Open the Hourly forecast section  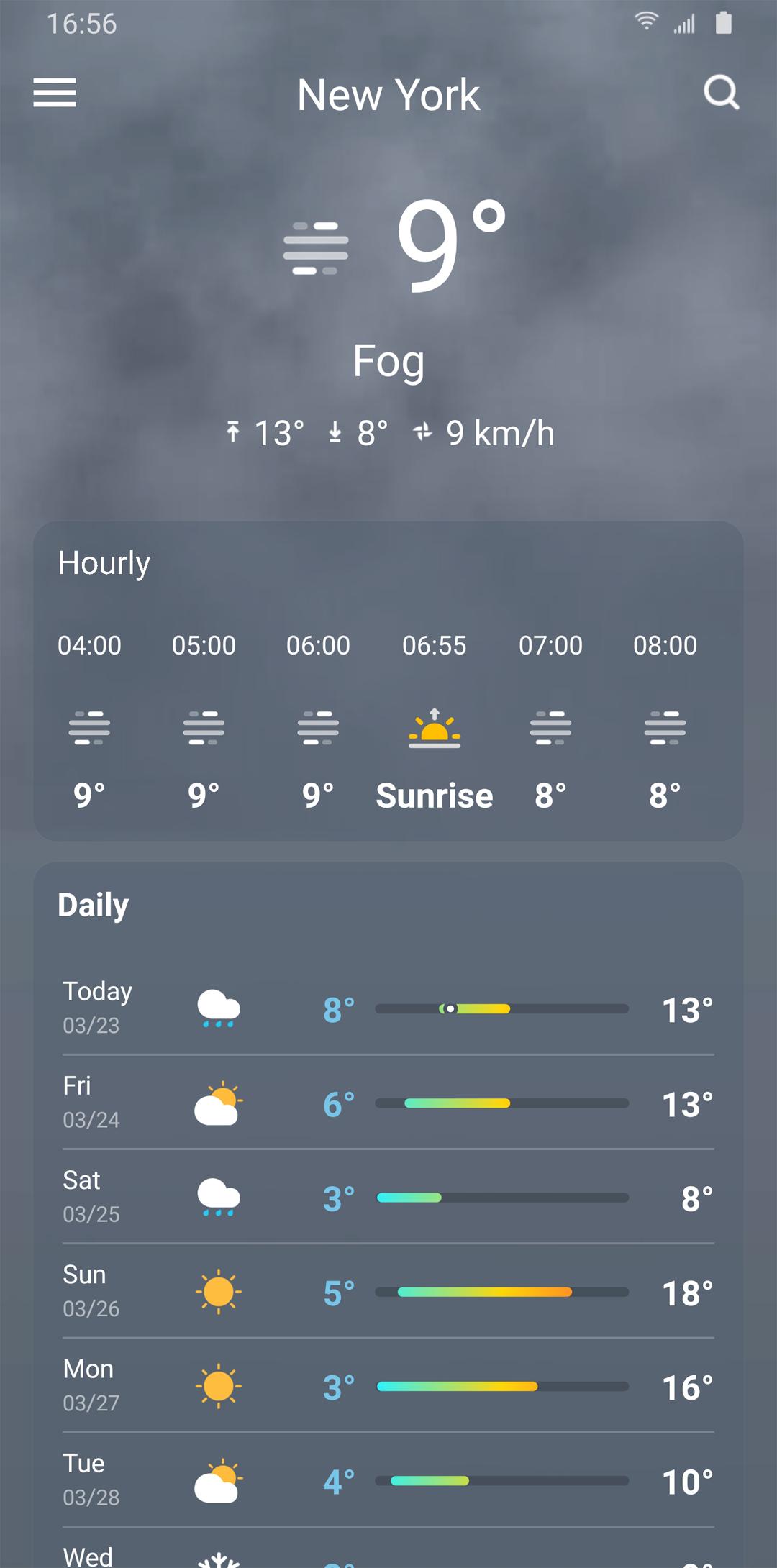pos(103,563)
